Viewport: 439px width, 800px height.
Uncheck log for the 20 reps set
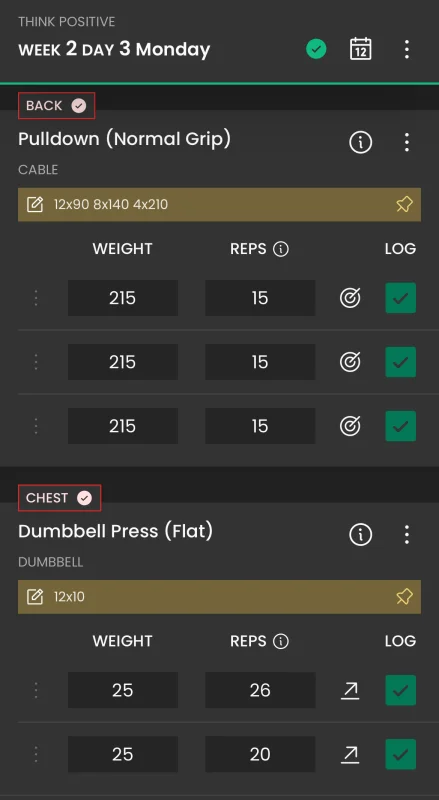point(400,754)
